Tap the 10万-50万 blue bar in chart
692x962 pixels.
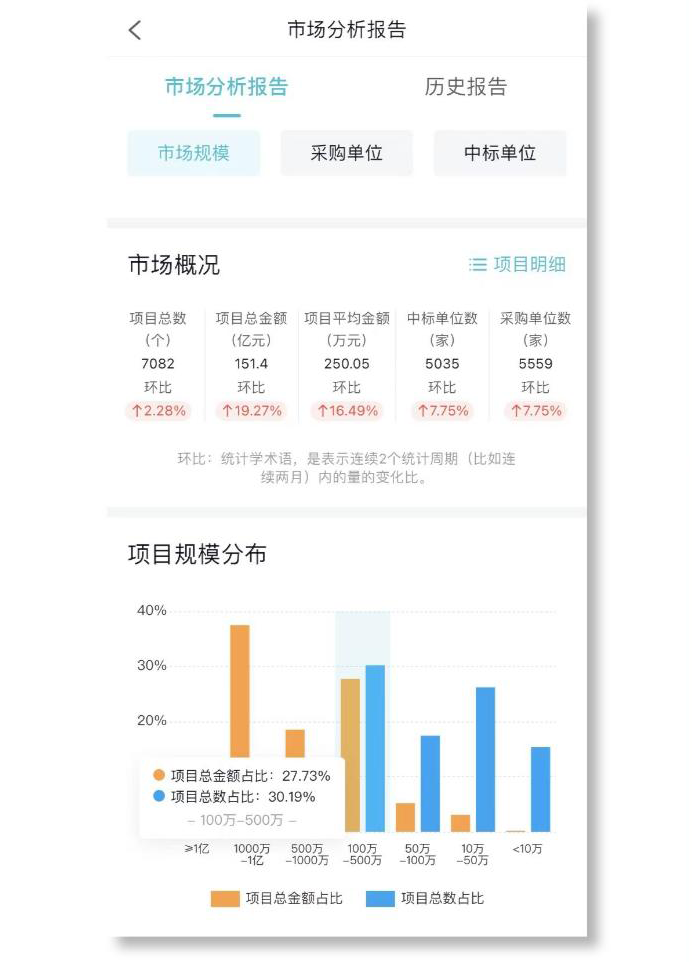[x=485, y=758]
